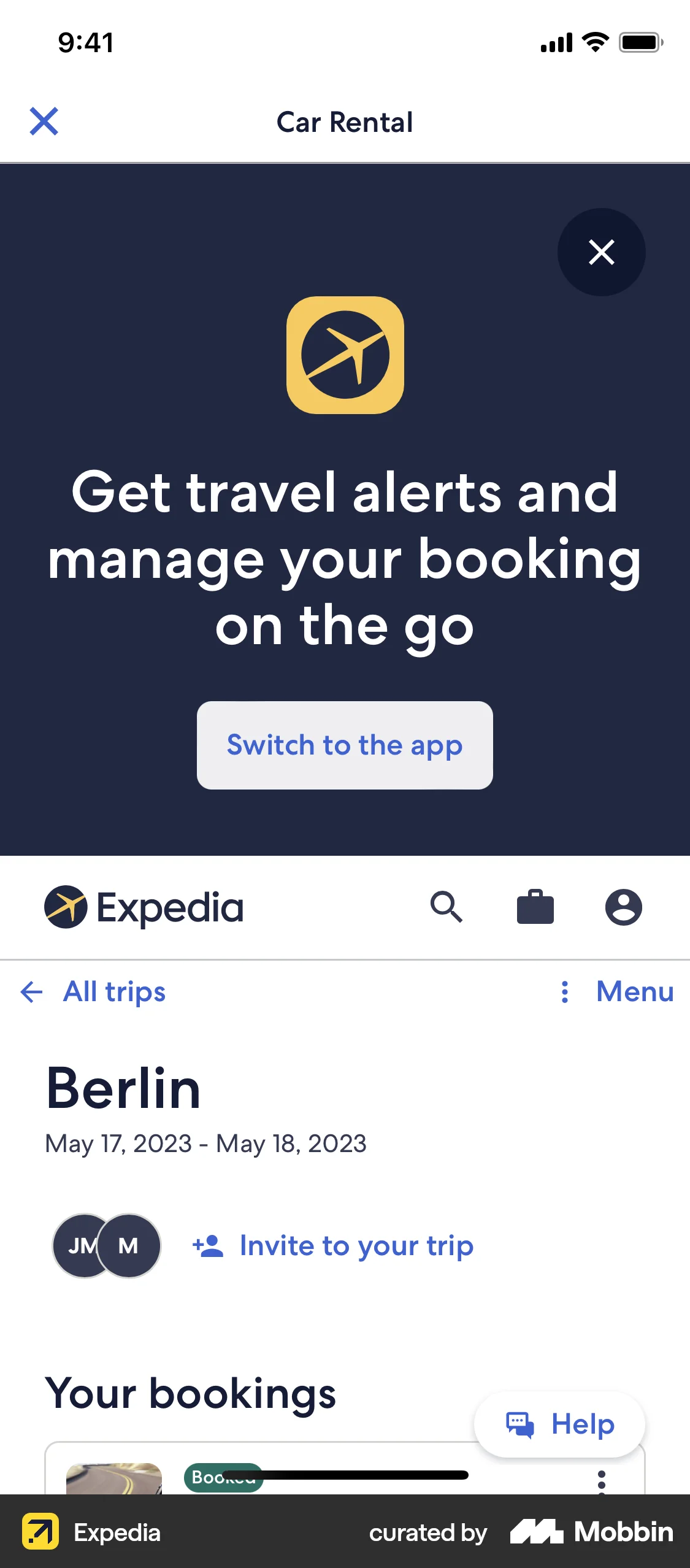Open the Help chat icon
The width and height of the screenshot is (690, 1568).
pyautogui.click(x=519, y=1424)
